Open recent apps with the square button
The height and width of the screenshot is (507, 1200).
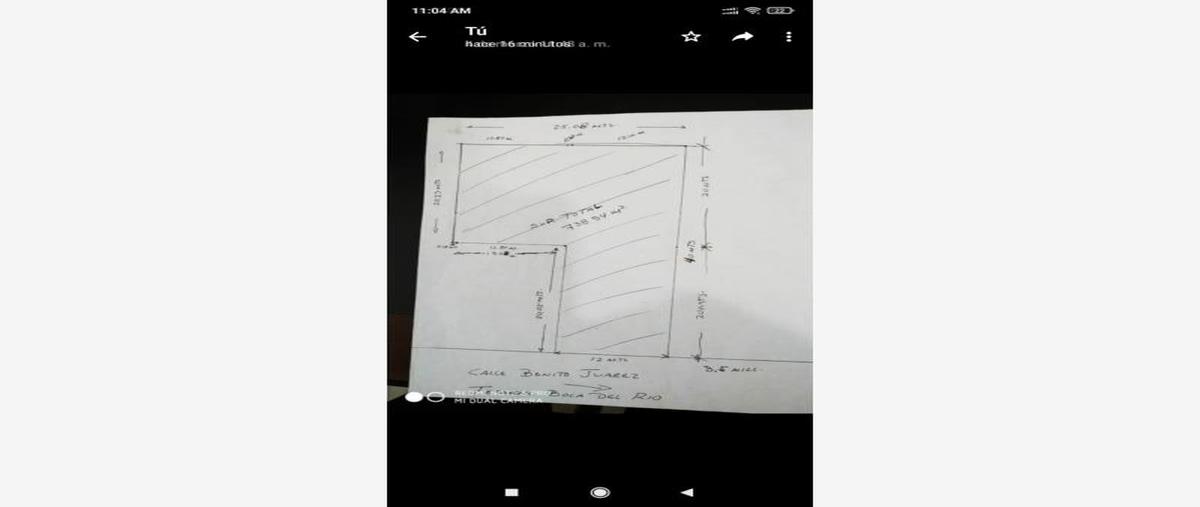511,492
